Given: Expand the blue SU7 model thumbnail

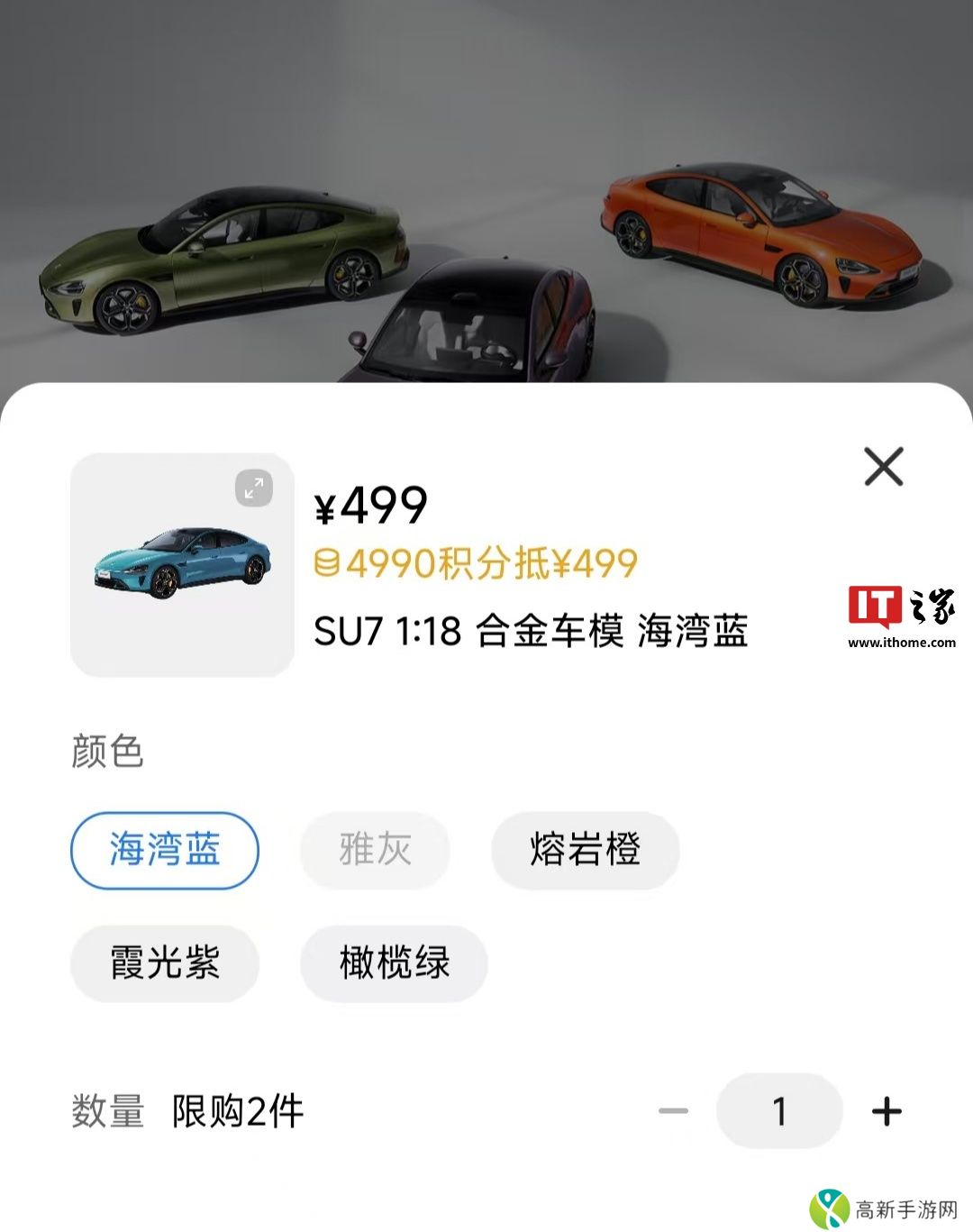Looking at the screenshot, I should (x=254, y=488).
